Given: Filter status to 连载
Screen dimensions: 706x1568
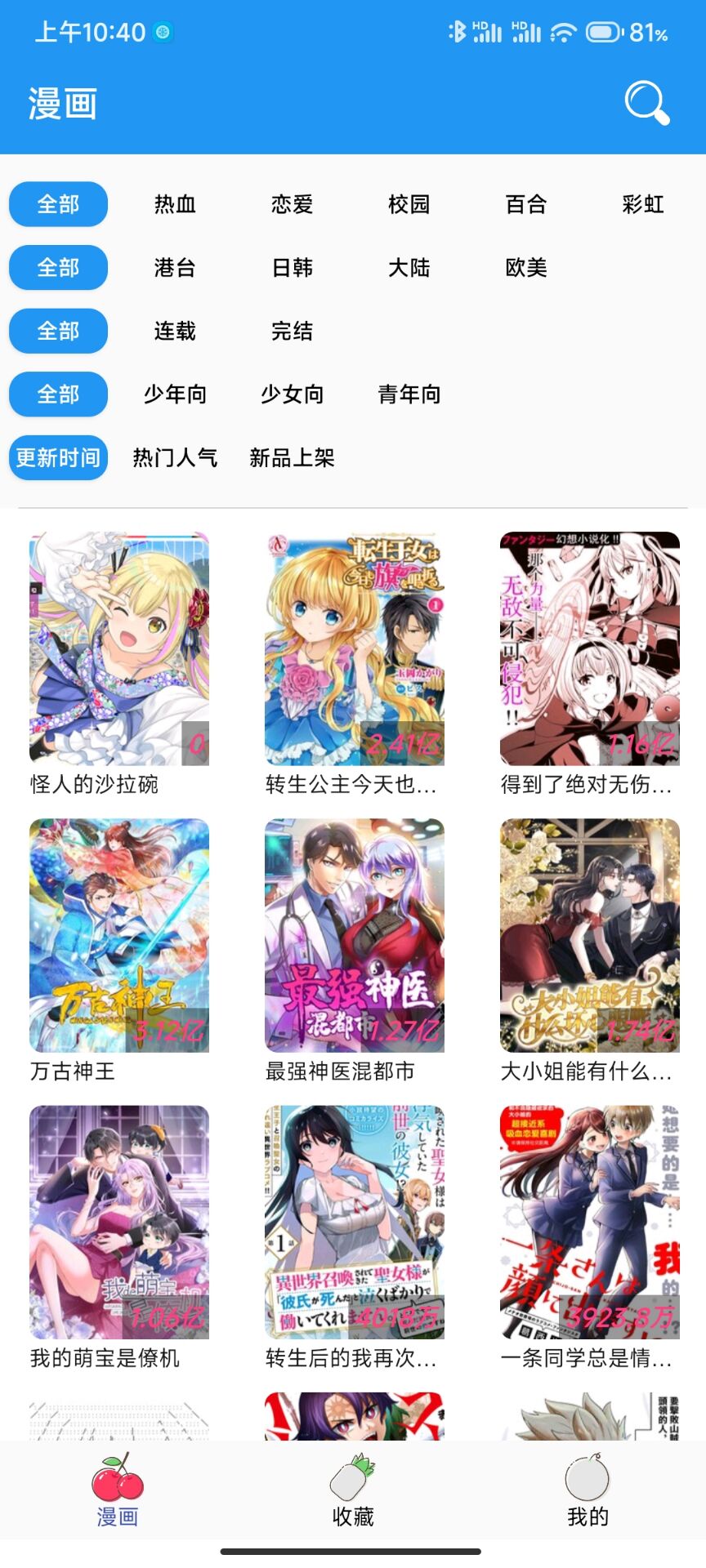Looking at the screenshot, I should 175,332.
